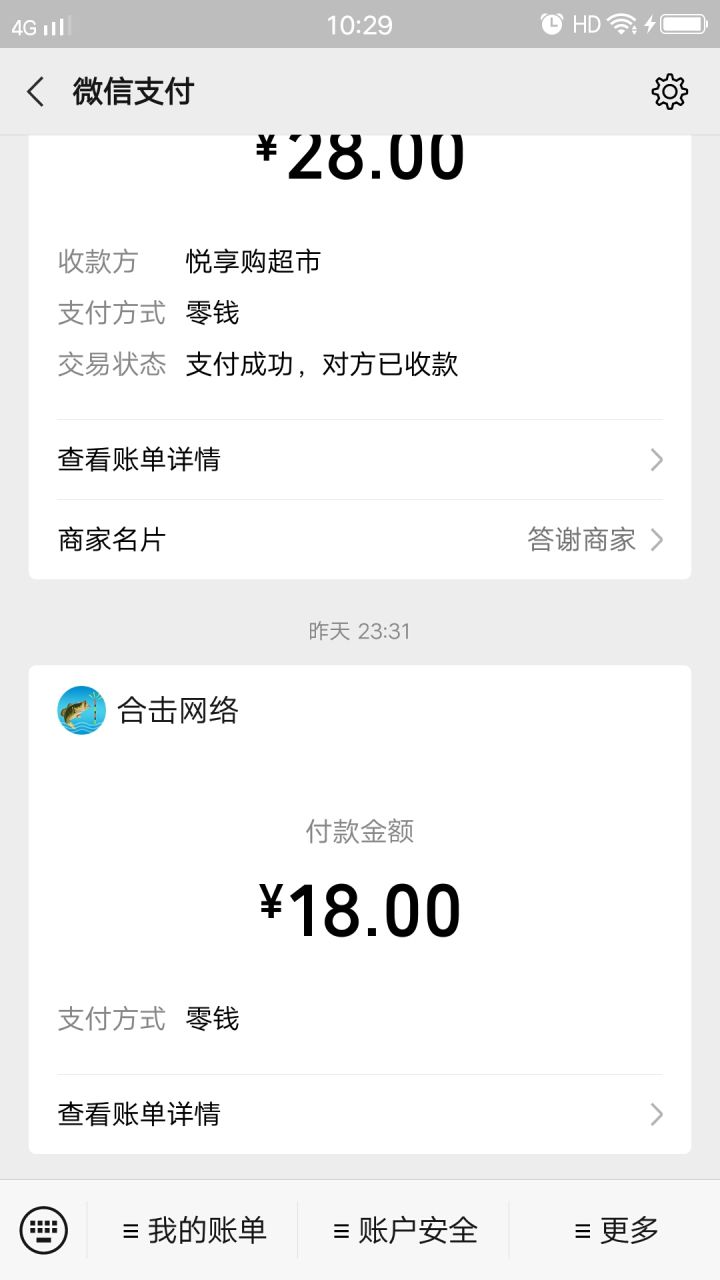Tap the ¥18.00 payment amount
Image resolution: width=720 pixels, height=1280 pixels.
coord(360,906)
